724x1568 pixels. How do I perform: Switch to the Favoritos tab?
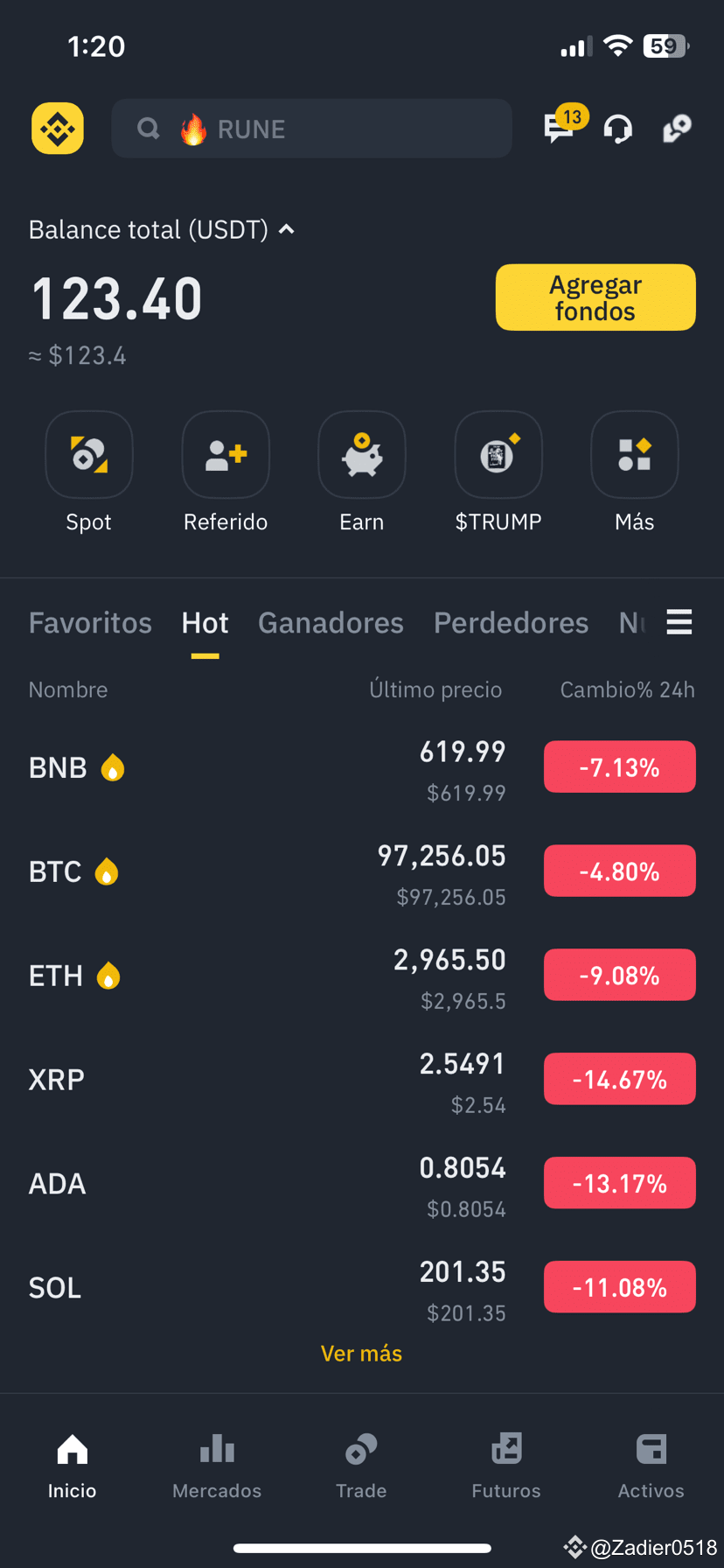(x=90, y=623)
